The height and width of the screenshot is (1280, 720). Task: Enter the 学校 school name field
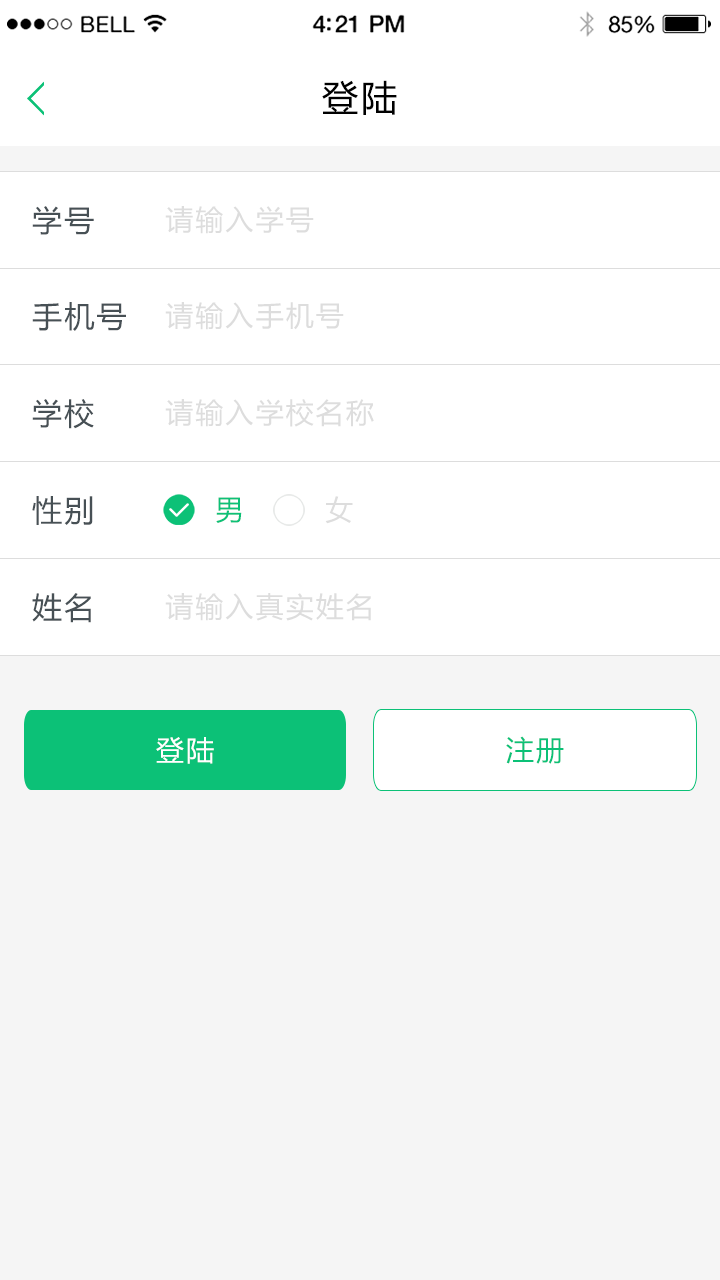(x=400, y=413)
